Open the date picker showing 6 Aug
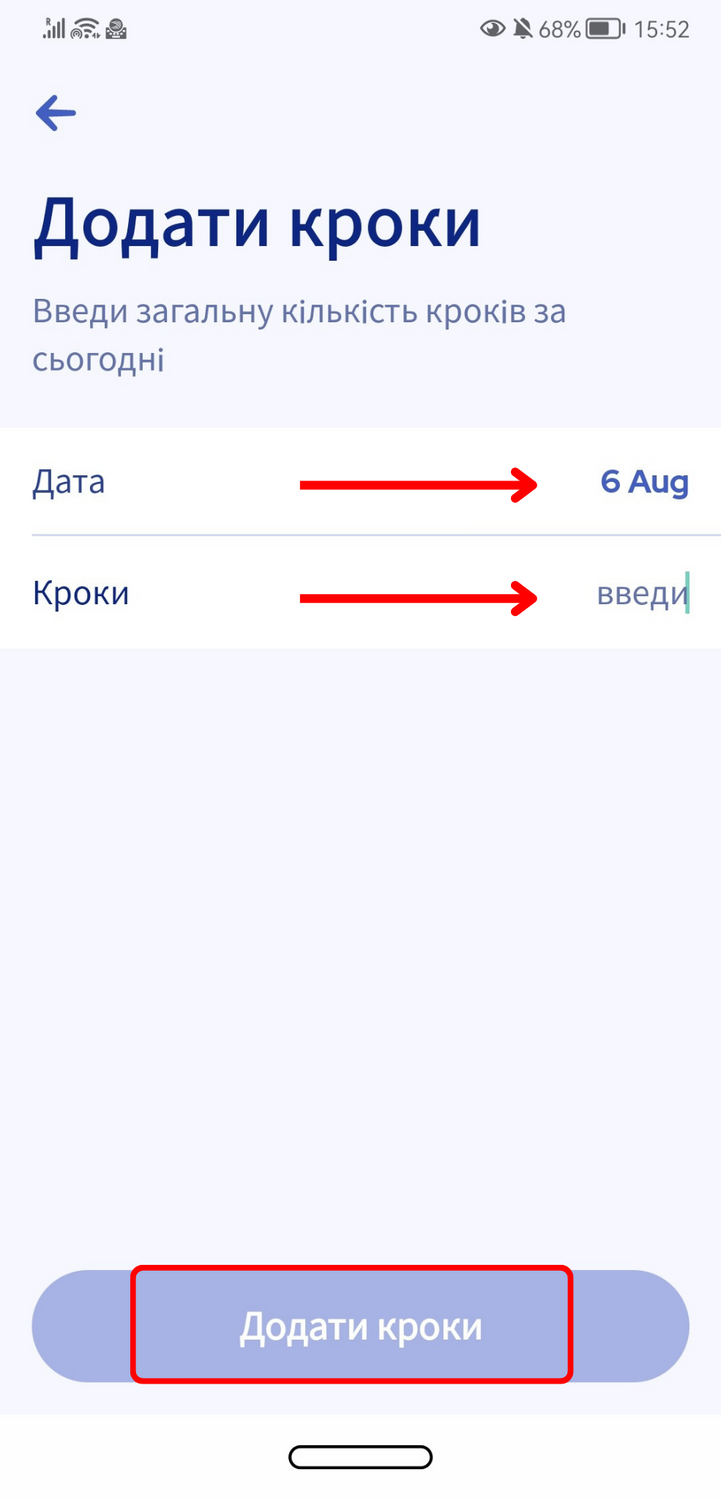 point(644,482)
